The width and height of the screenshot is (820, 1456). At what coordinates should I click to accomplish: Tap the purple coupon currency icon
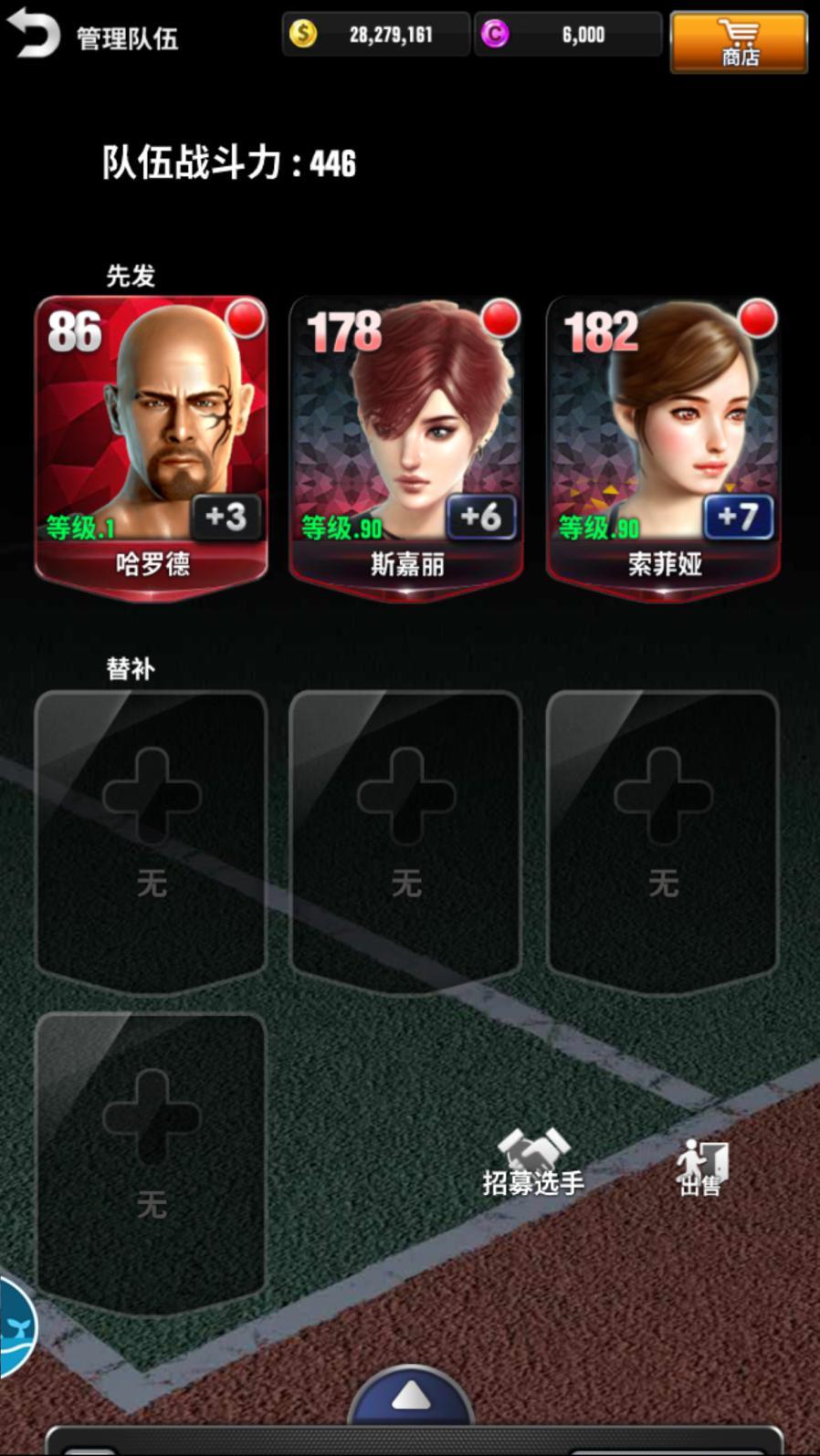pyautogui.click(x=496, y=35)
